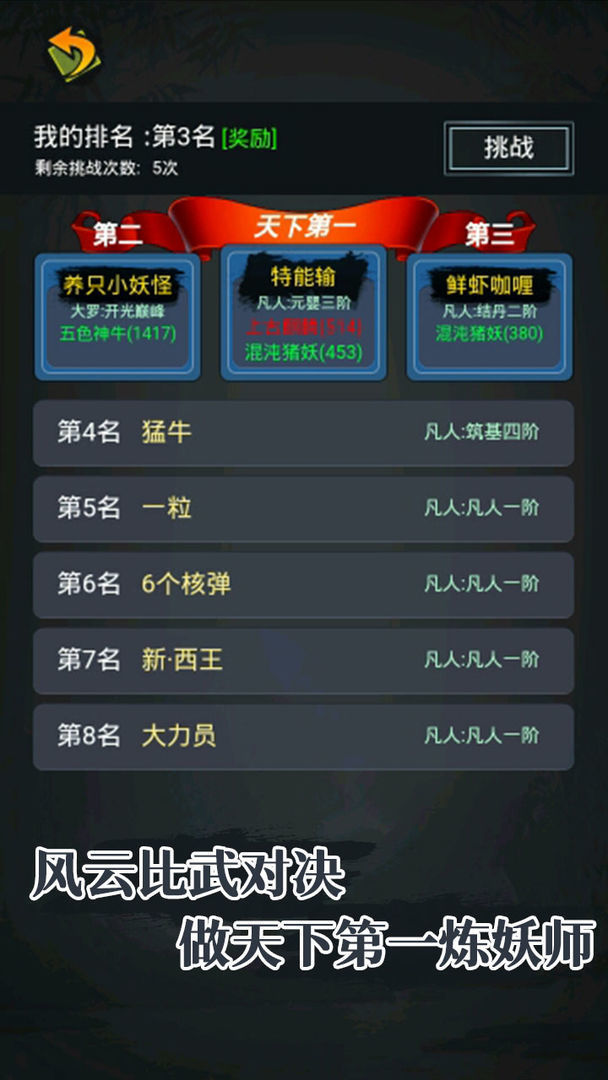Open the rank 8 row 大力员
Viewport: 608px width, 1080px height.
pyautogui.click(x=303, y=736)
